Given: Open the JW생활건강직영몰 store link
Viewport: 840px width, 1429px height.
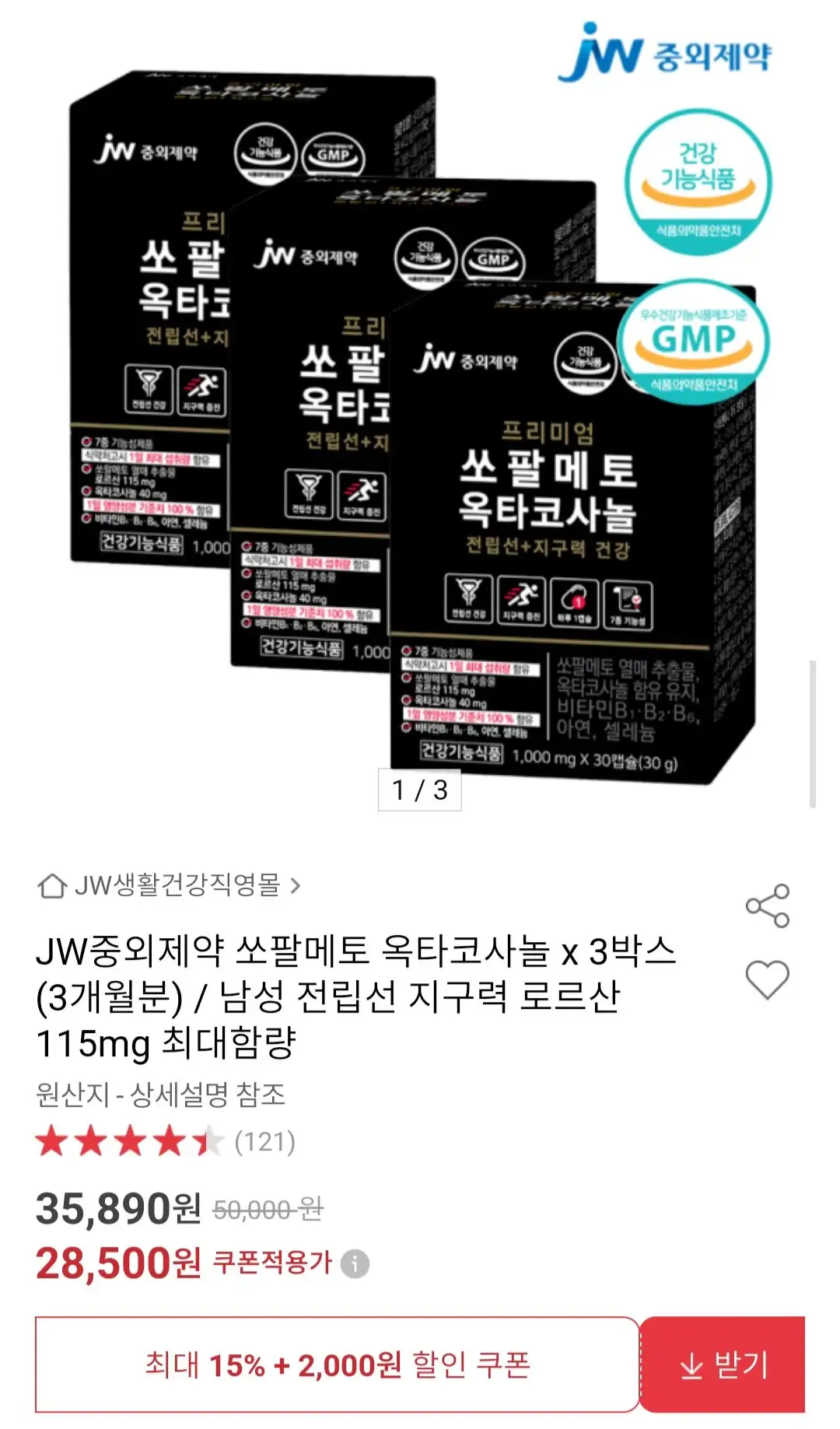Looking at the screenshot, I should (169, 885).
